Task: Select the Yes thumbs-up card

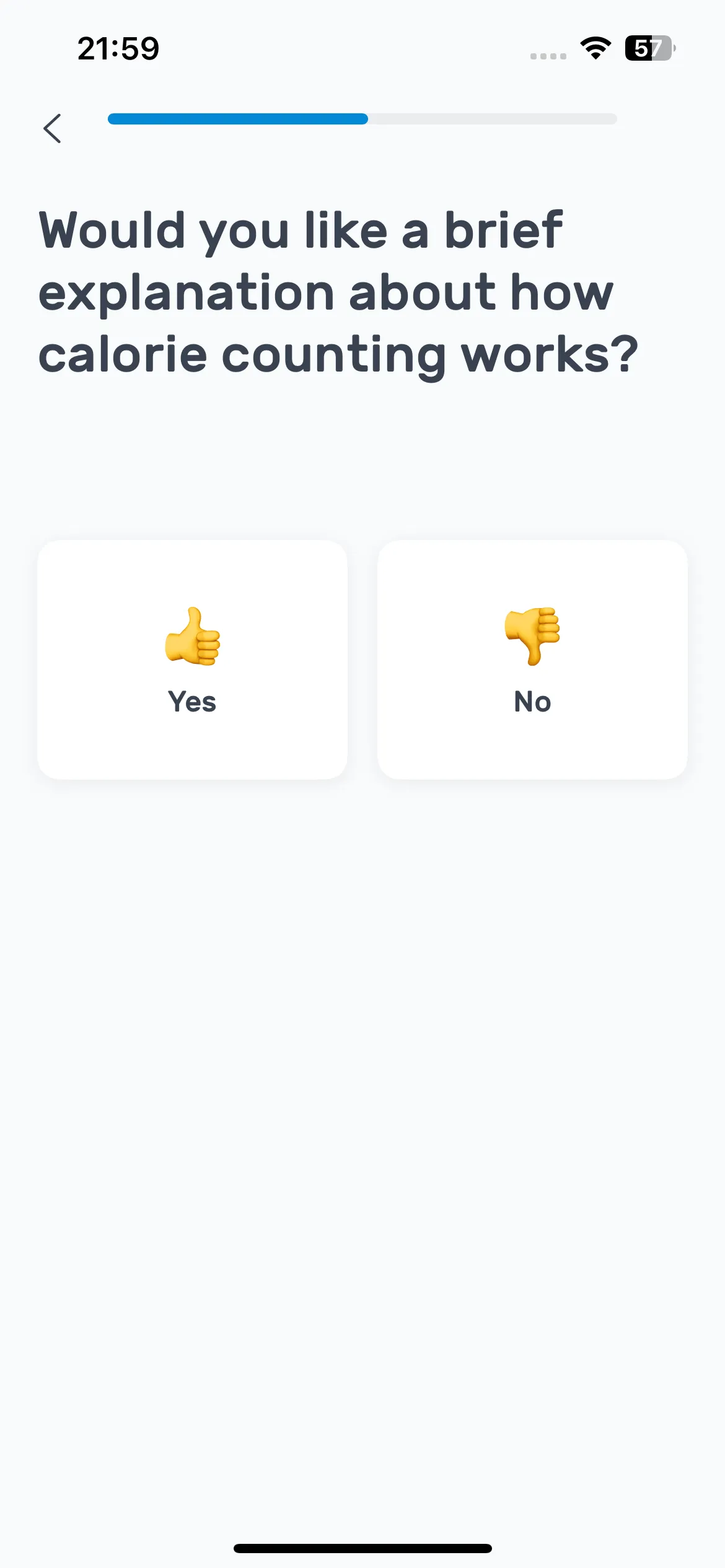Action: click(x=192, y=659)
